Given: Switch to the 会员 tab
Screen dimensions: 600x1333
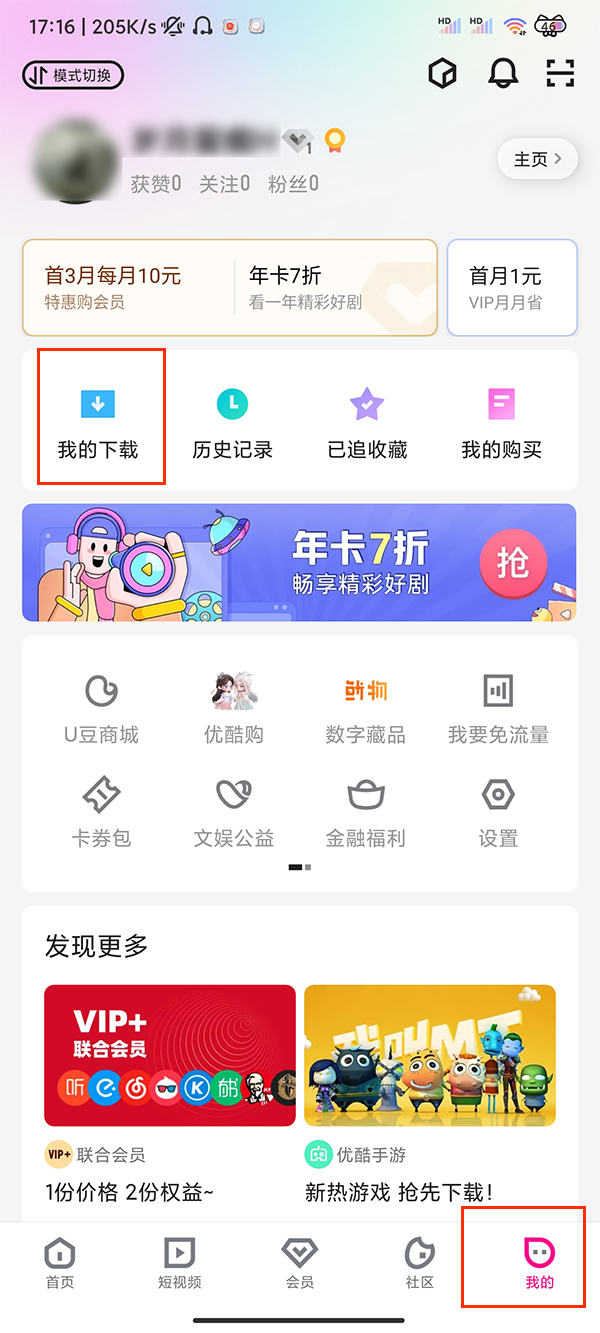Looking at the screenshot, I should tap(300, 1263).
